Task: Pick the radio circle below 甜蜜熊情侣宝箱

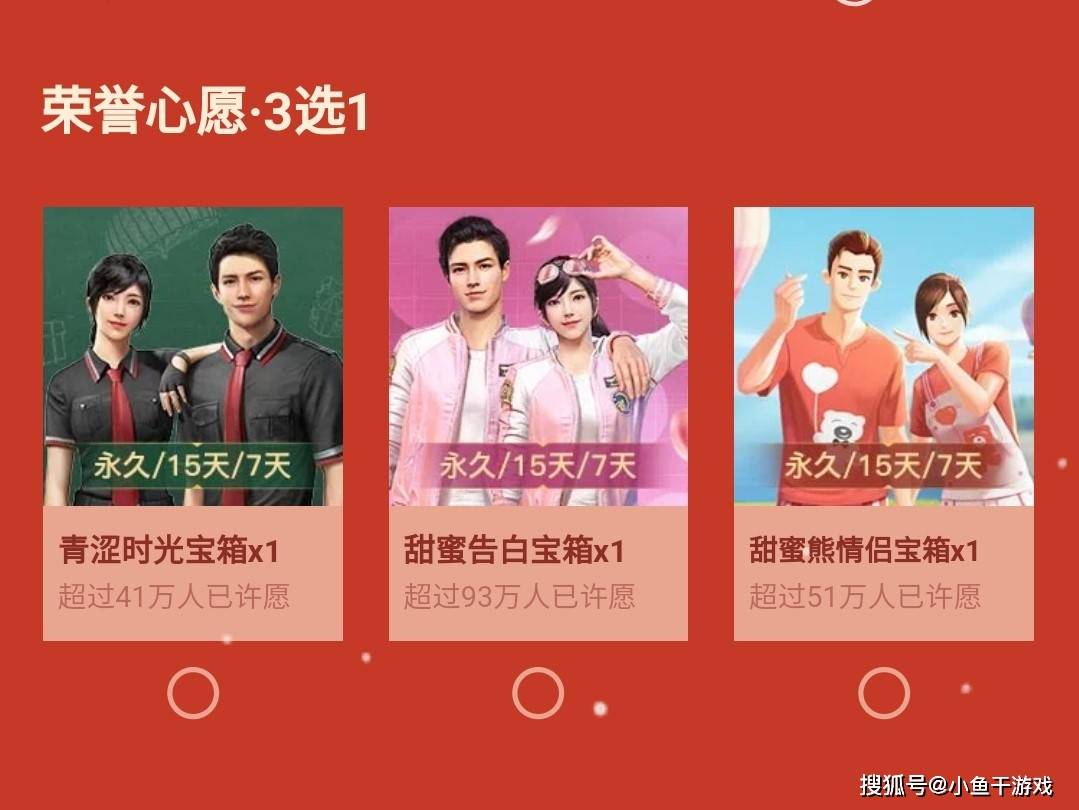Action: 884,693
